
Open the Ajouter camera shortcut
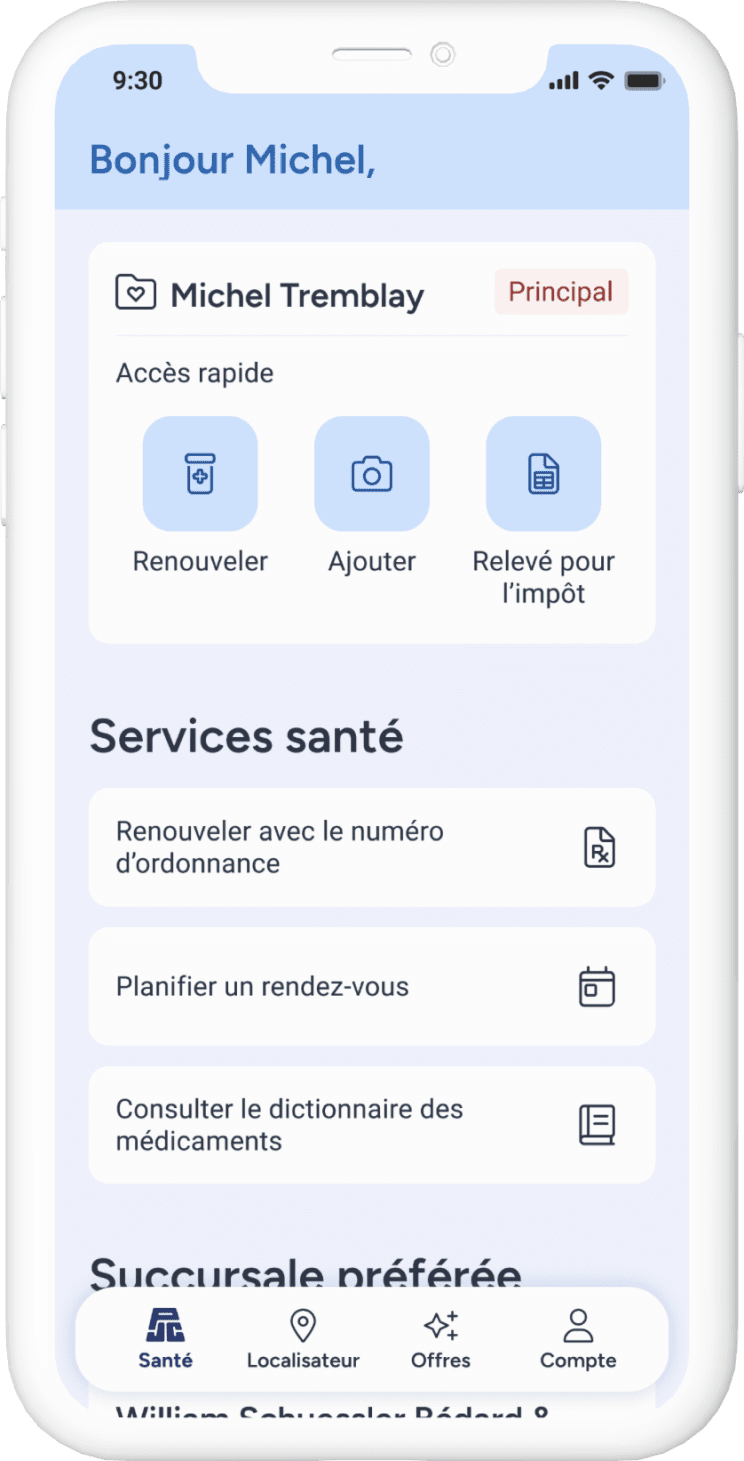point(372,474)
